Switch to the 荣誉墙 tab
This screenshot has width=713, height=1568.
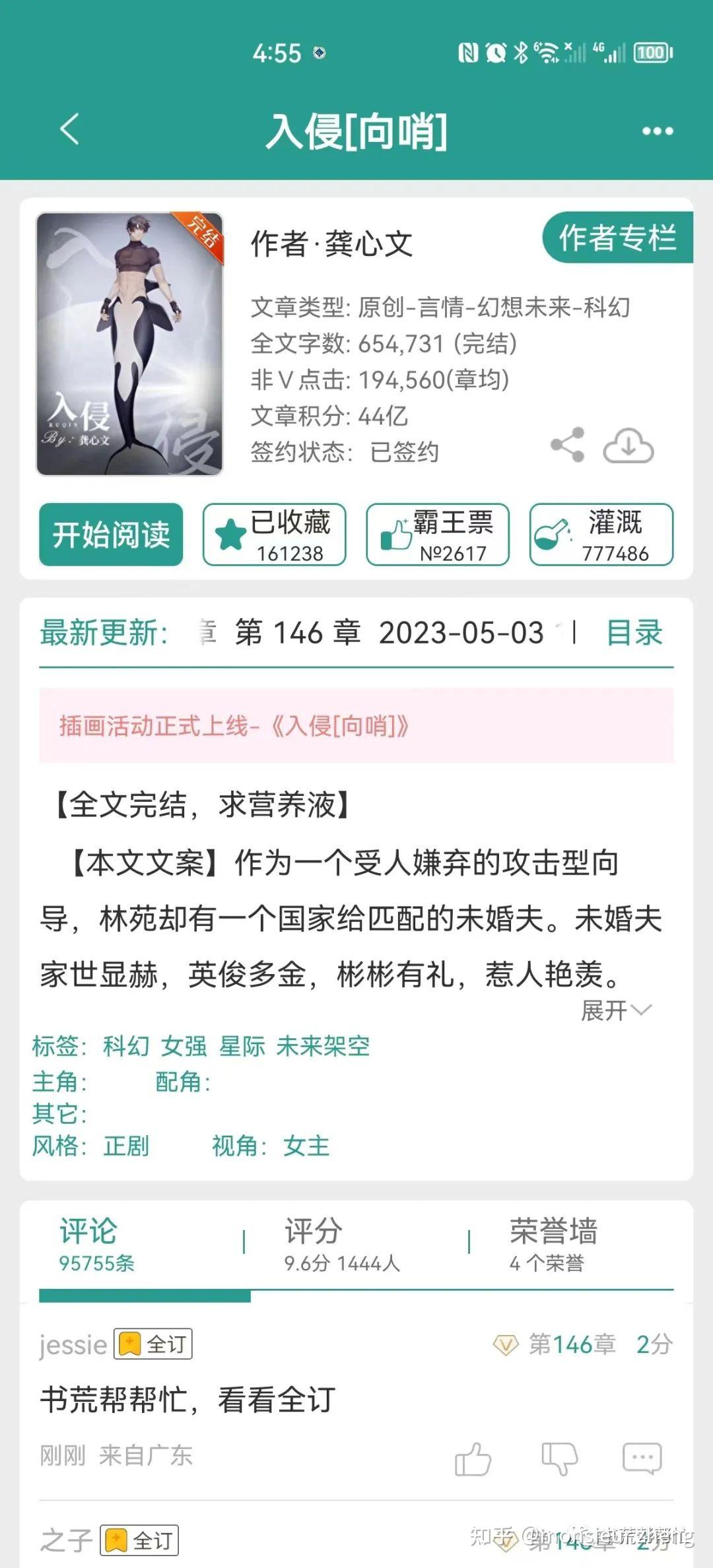tap(553, 1245)
